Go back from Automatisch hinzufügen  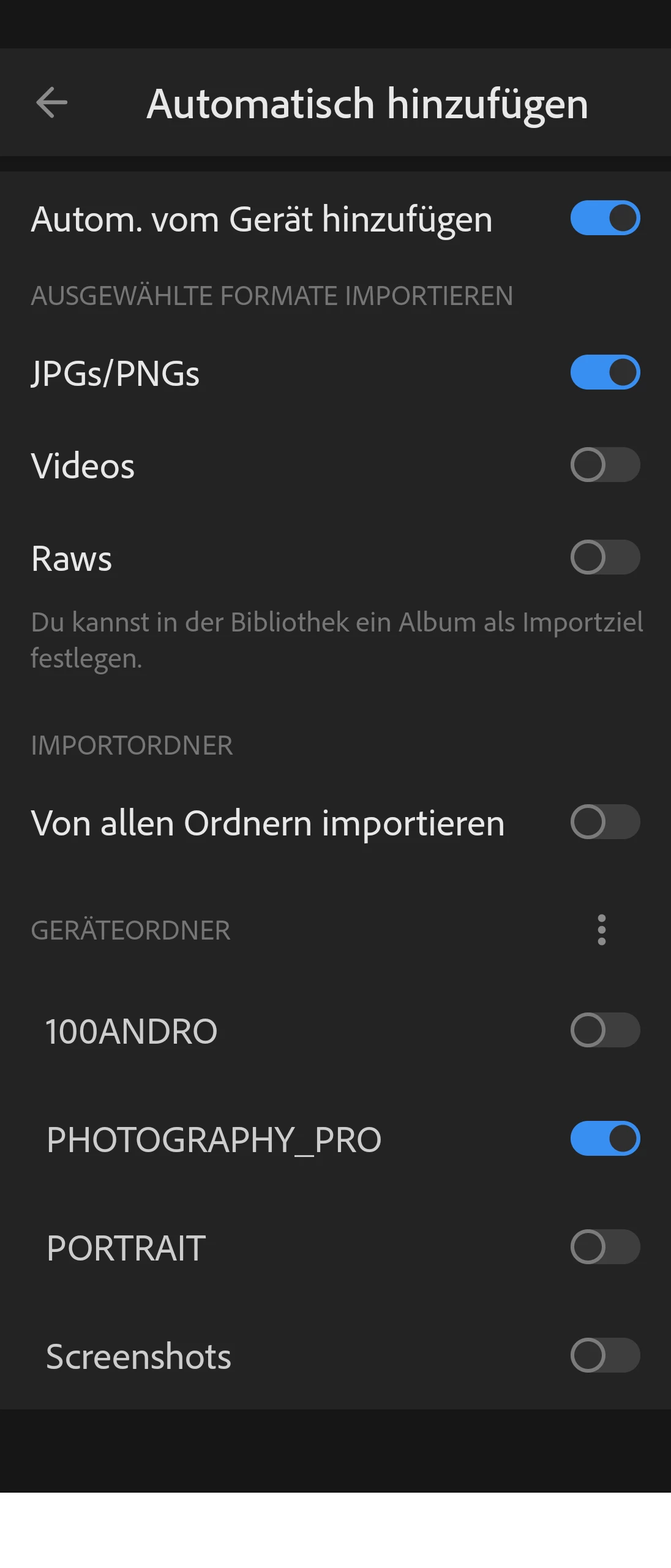(52, 102)
